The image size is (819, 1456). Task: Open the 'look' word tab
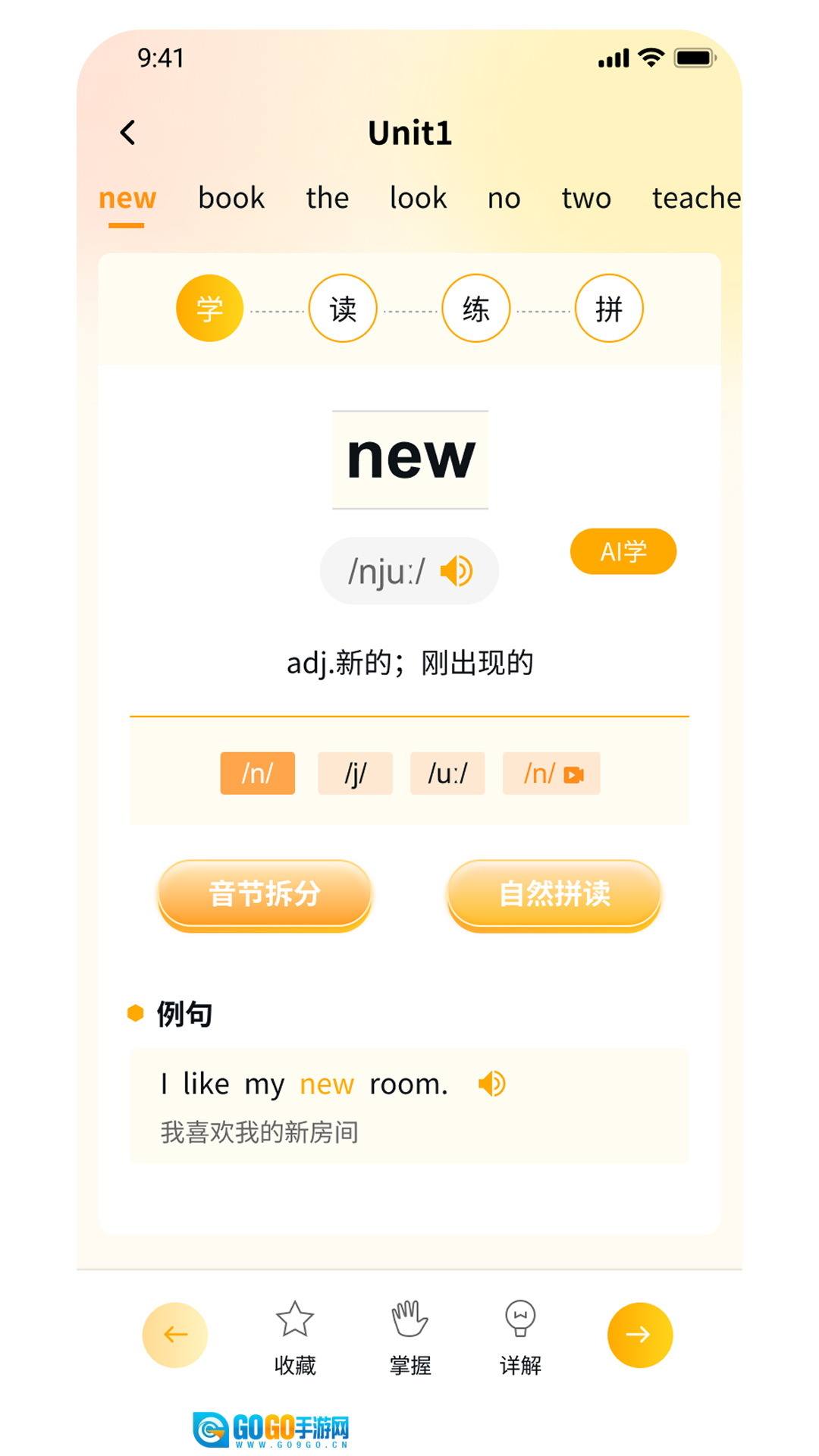[418, 199]
